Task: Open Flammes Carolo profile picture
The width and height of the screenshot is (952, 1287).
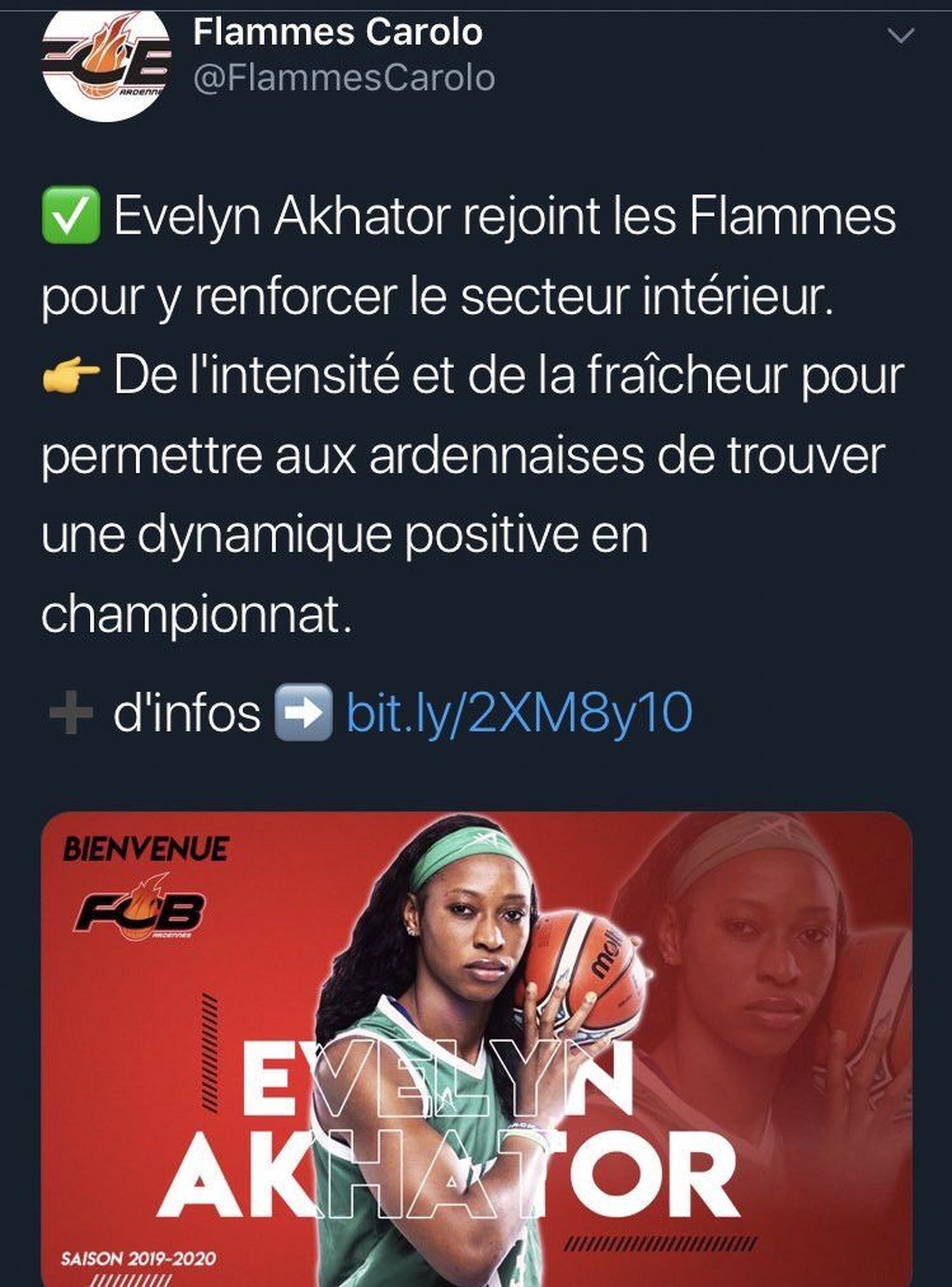Action: click(107, 63)
